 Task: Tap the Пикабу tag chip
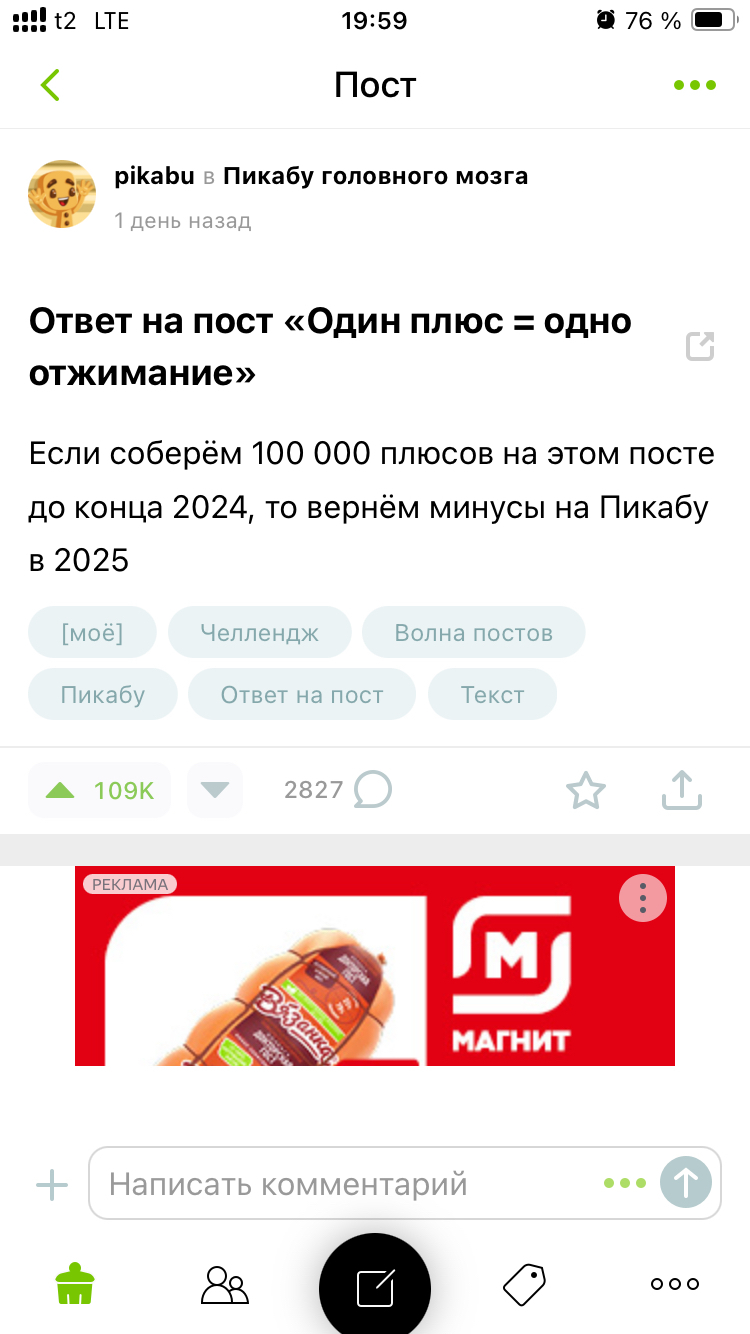tap(102, 695)
